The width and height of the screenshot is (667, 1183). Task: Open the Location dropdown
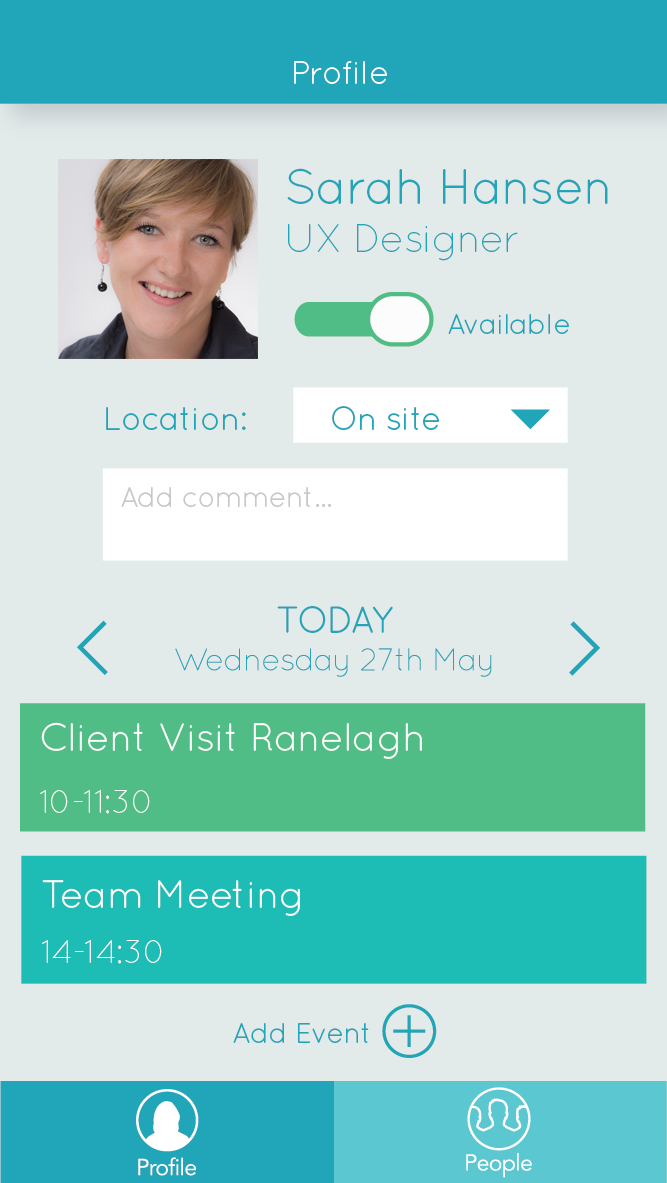430,416
